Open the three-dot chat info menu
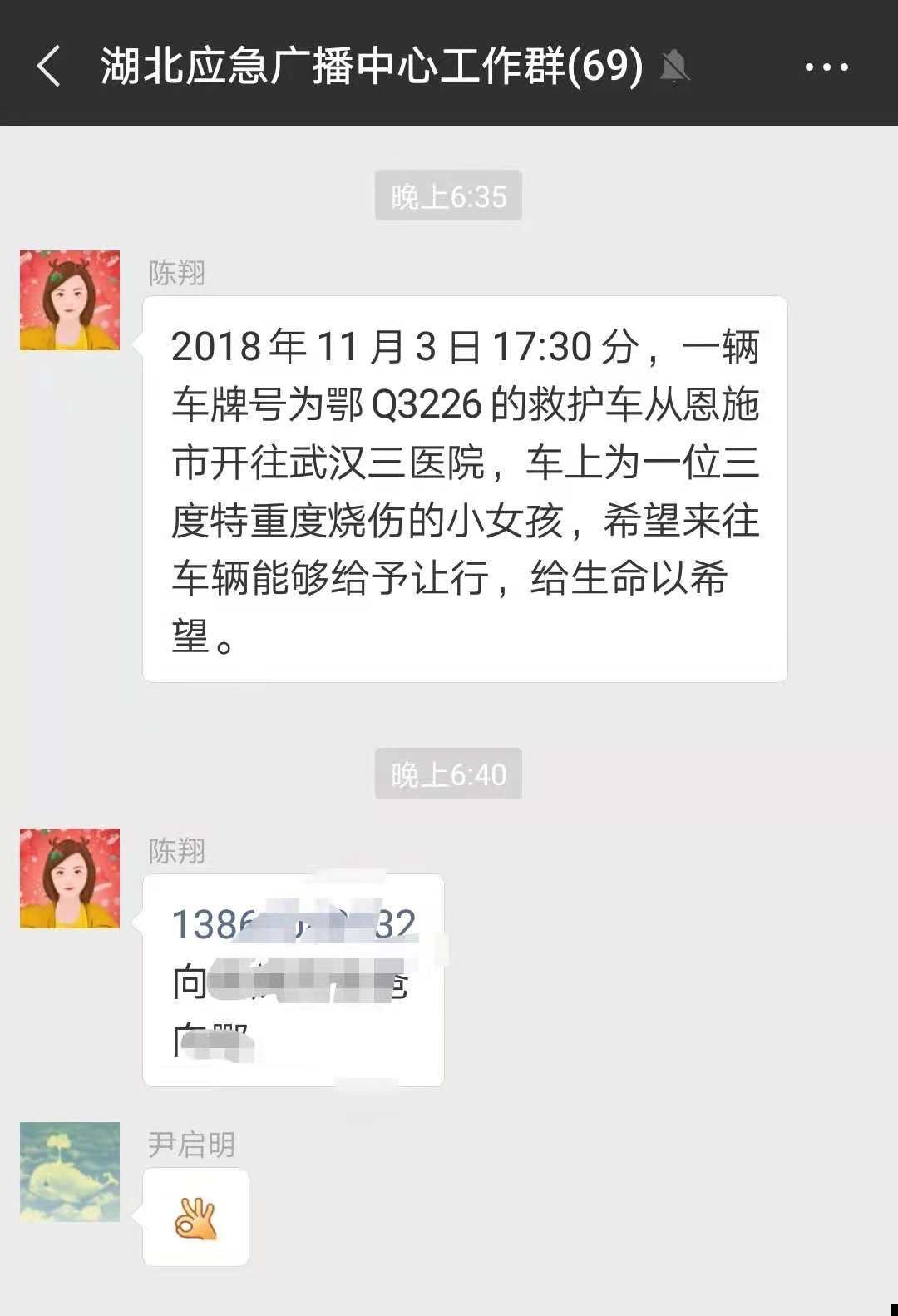This screenshot has width=898, height=1316. tap(826, 67)
